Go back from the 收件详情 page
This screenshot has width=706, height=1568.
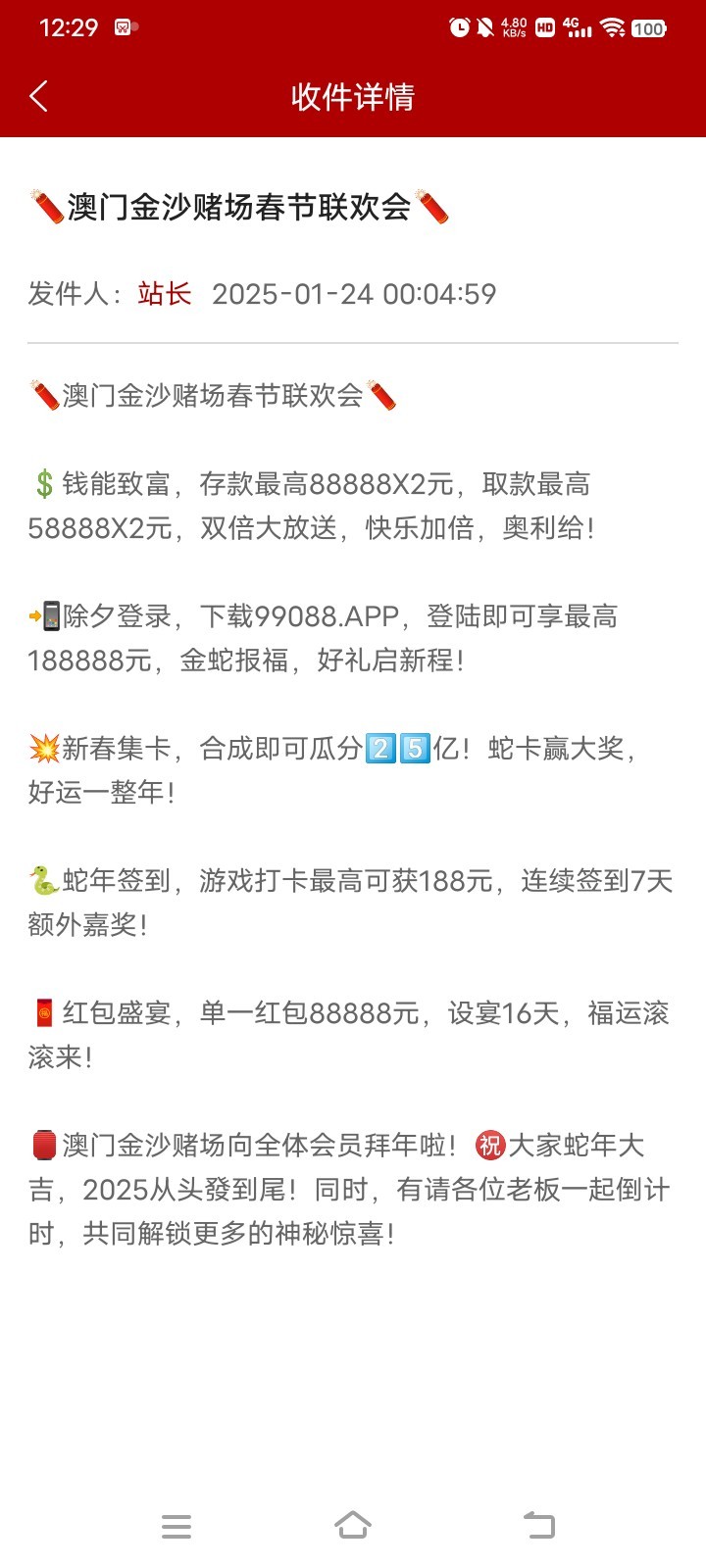click(39, 96)
